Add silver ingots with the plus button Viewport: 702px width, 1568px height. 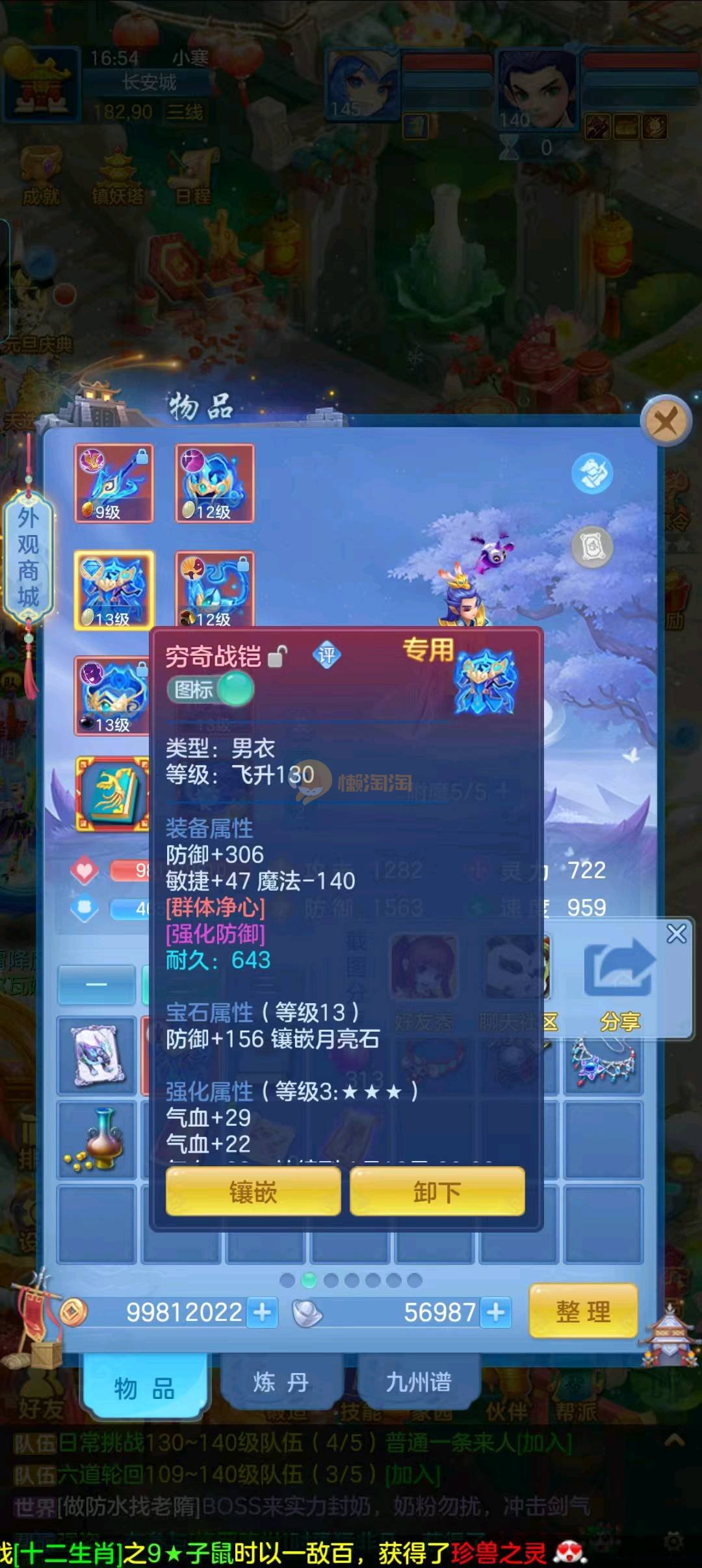coord(496,1313)
